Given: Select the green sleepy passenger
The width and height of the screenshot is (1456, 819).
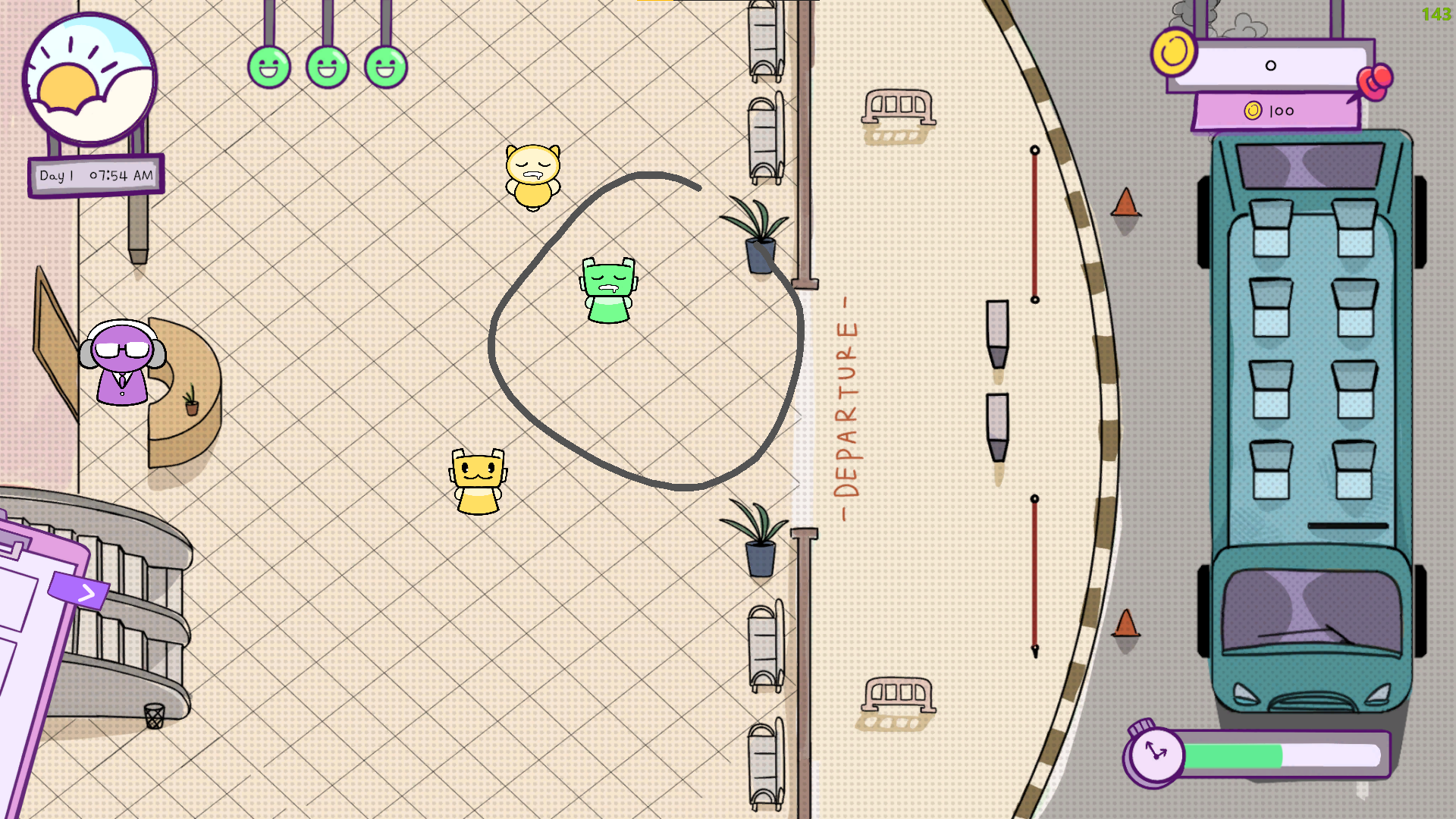Looking at the screenshot, I should pyautogui.click(x=608, y=290).
